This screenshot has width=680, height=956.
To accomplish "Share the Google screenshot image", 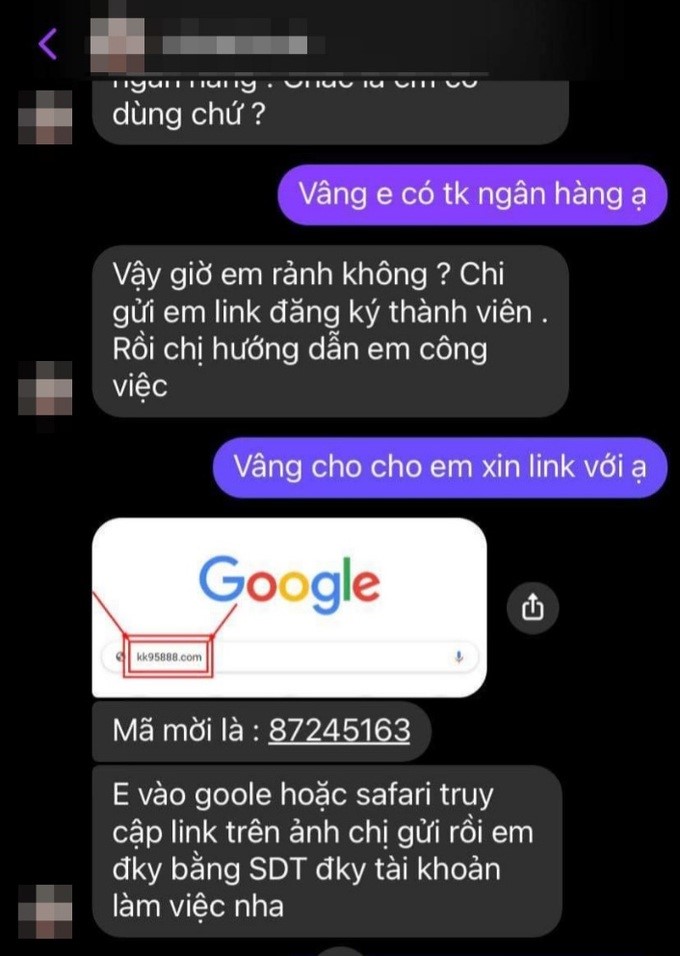I will [533, 607].
